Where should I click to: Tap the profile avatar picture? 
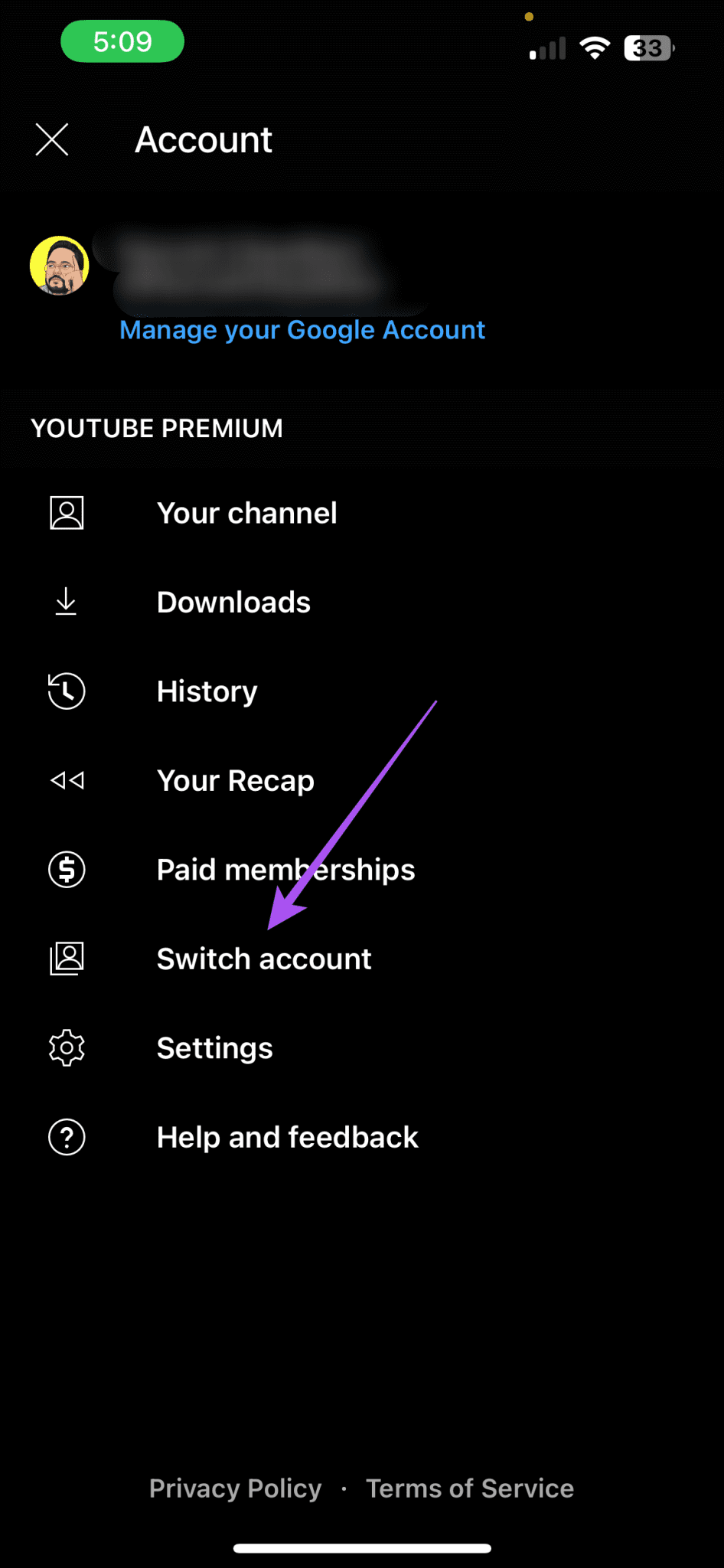(60, 266)
